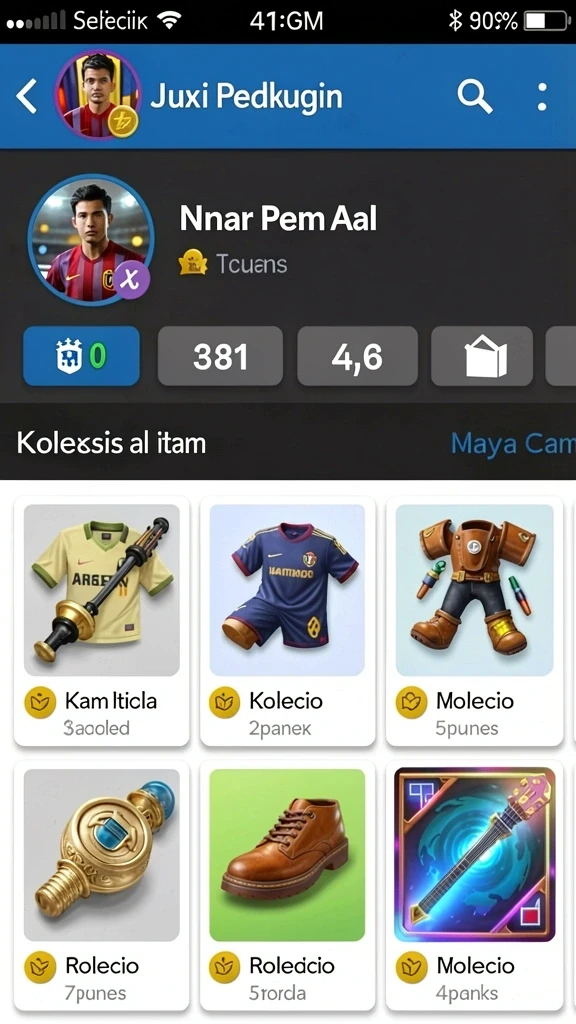Select the blue crest chip showing 0
The image size is (576, 1024).
tap(82, 356)
